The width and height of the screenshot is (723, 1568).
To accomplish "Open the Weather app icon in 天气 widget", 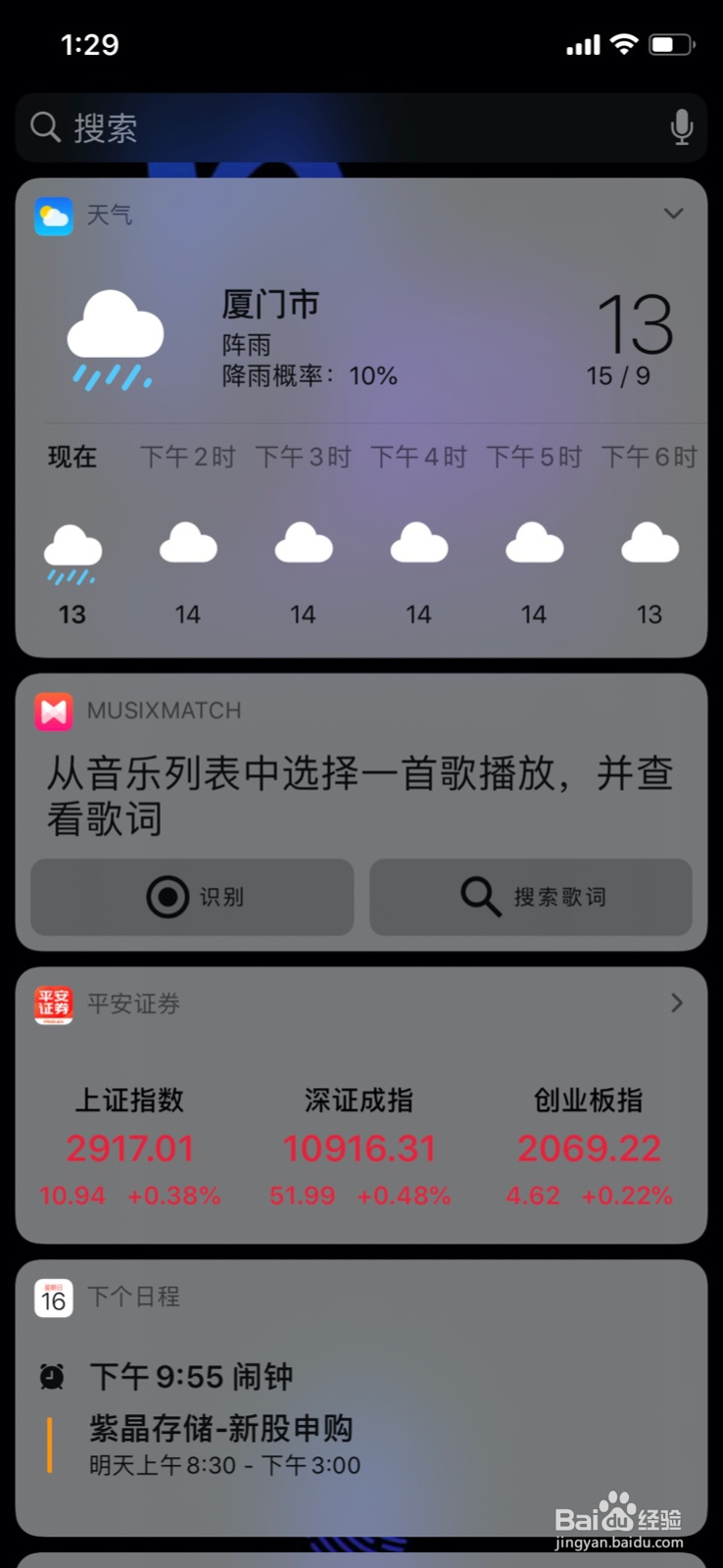I will pyautogui.click(x=54, y=216).
